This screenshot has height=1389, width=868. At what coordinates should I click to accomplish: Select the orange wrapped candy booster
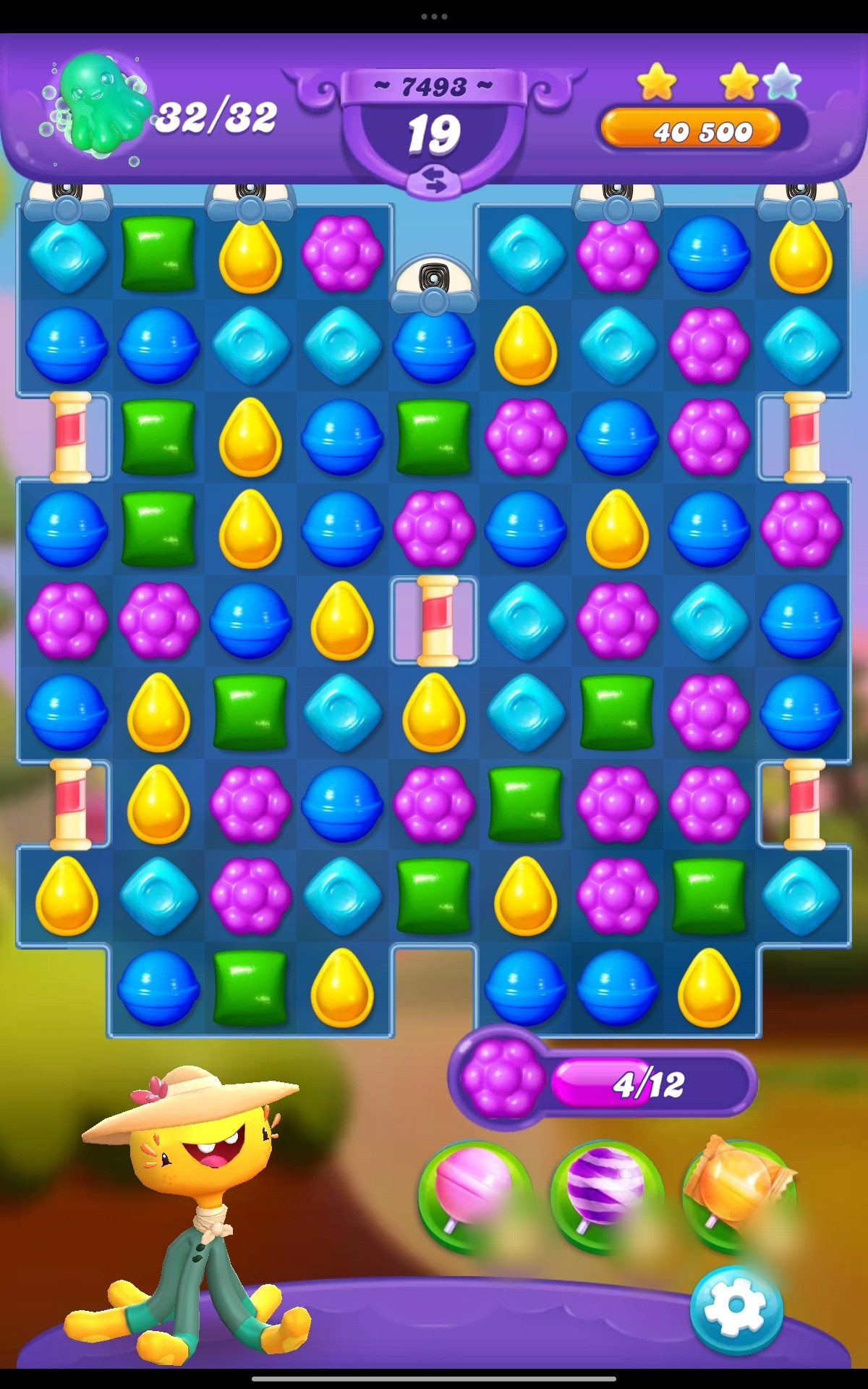coord(739,1194)
